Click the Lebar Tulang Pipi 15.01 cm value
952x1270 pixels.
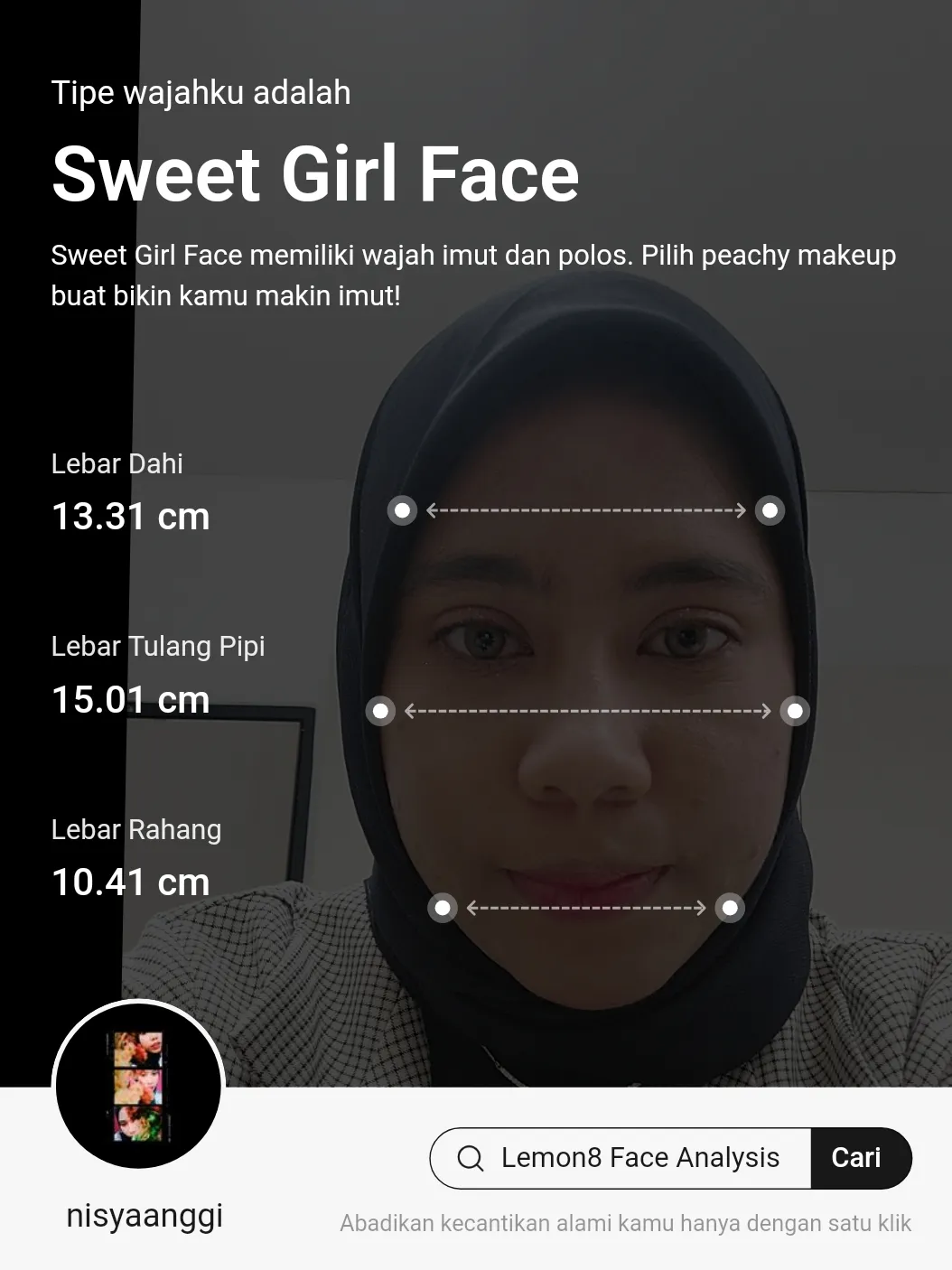[131, 700]
